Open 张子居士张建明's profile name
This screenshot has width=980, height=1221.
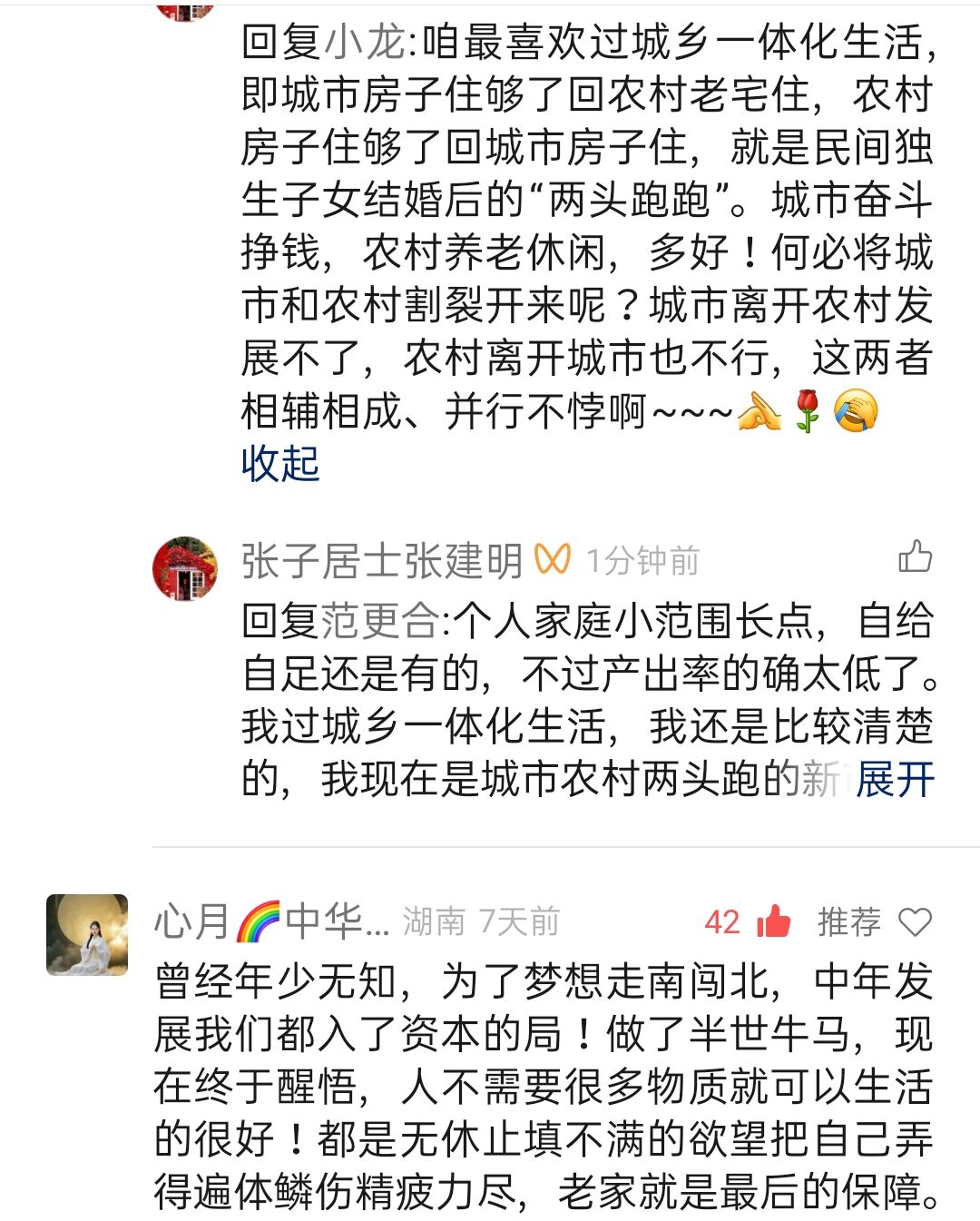[x=382, y=561]
